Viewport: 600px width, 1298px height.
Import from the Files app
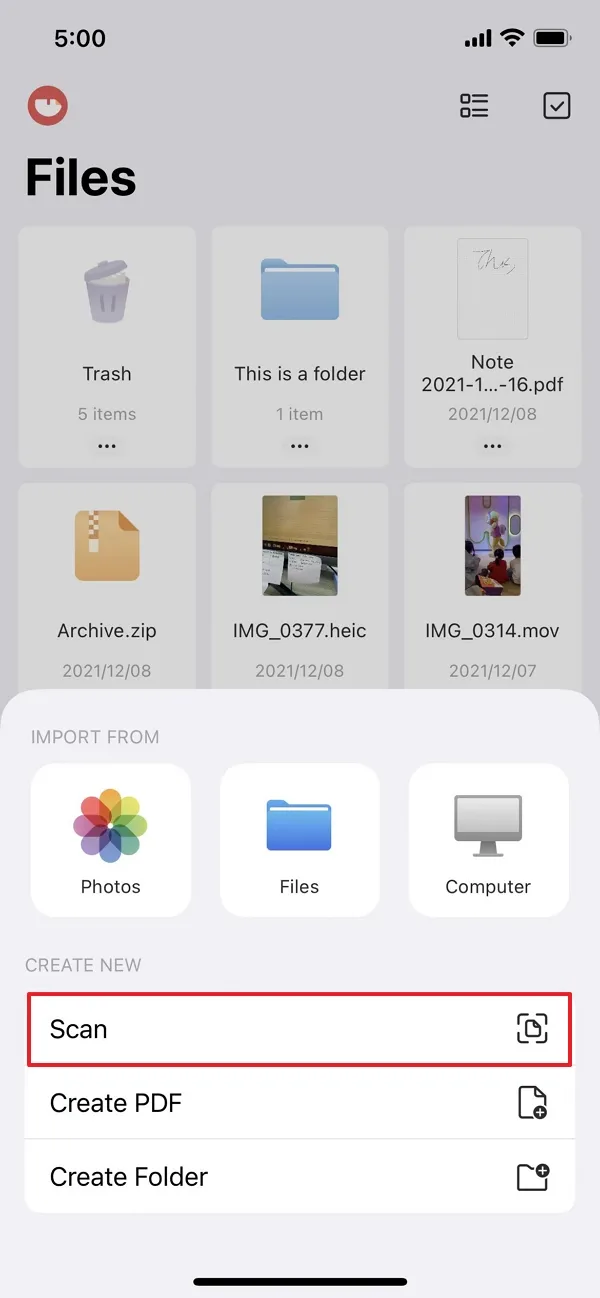click(x=299, y=840)
